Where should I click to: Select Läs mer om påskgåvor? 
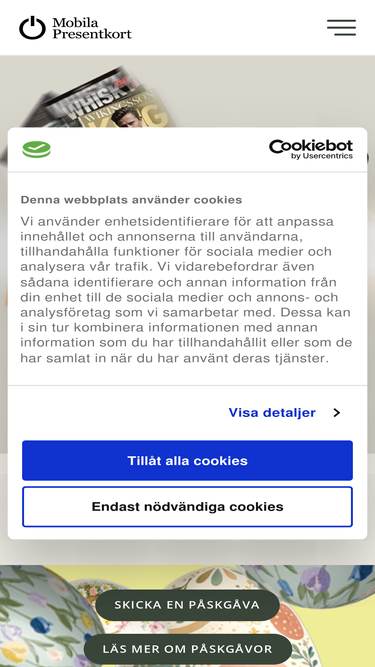[188, 649]
